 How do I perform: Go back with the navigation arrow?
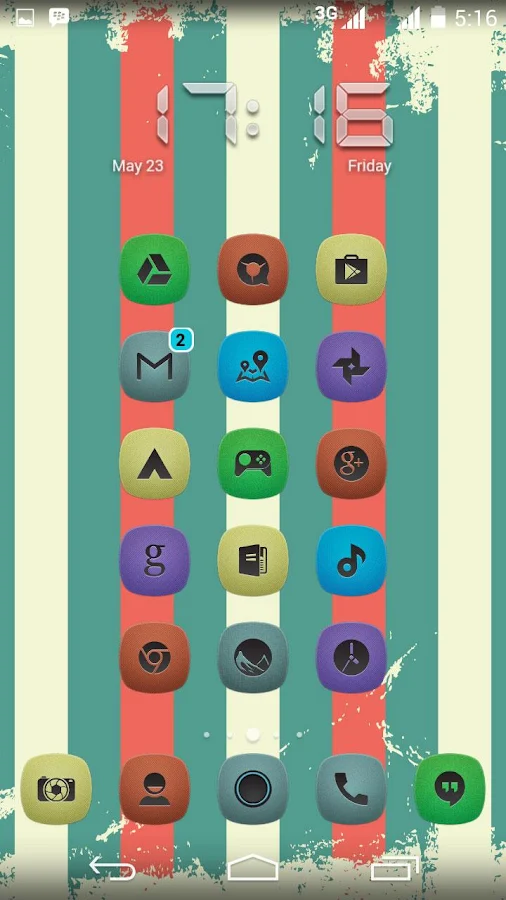click(x=112, y=868)
